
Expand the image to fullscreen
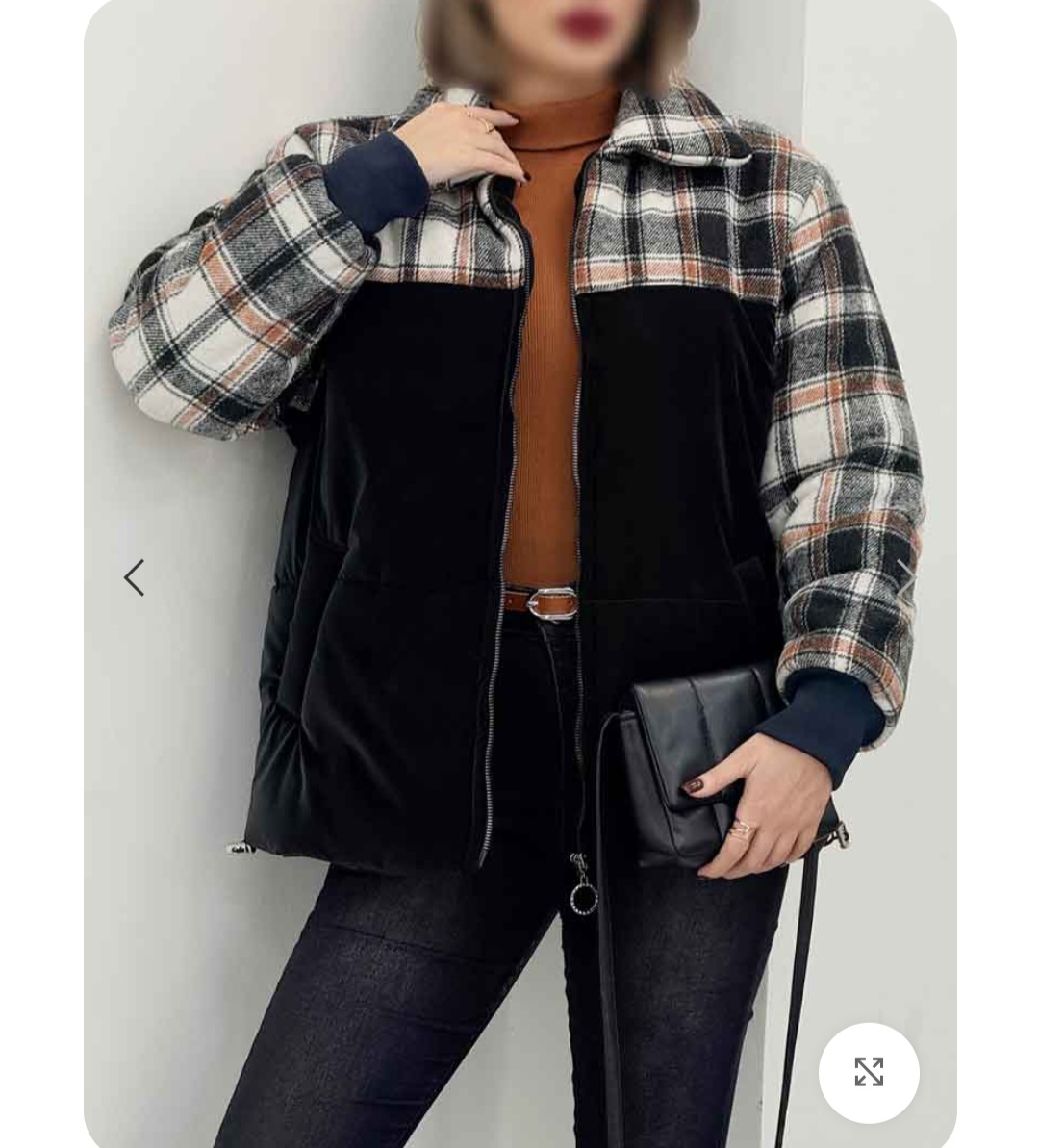(869, 1072)
